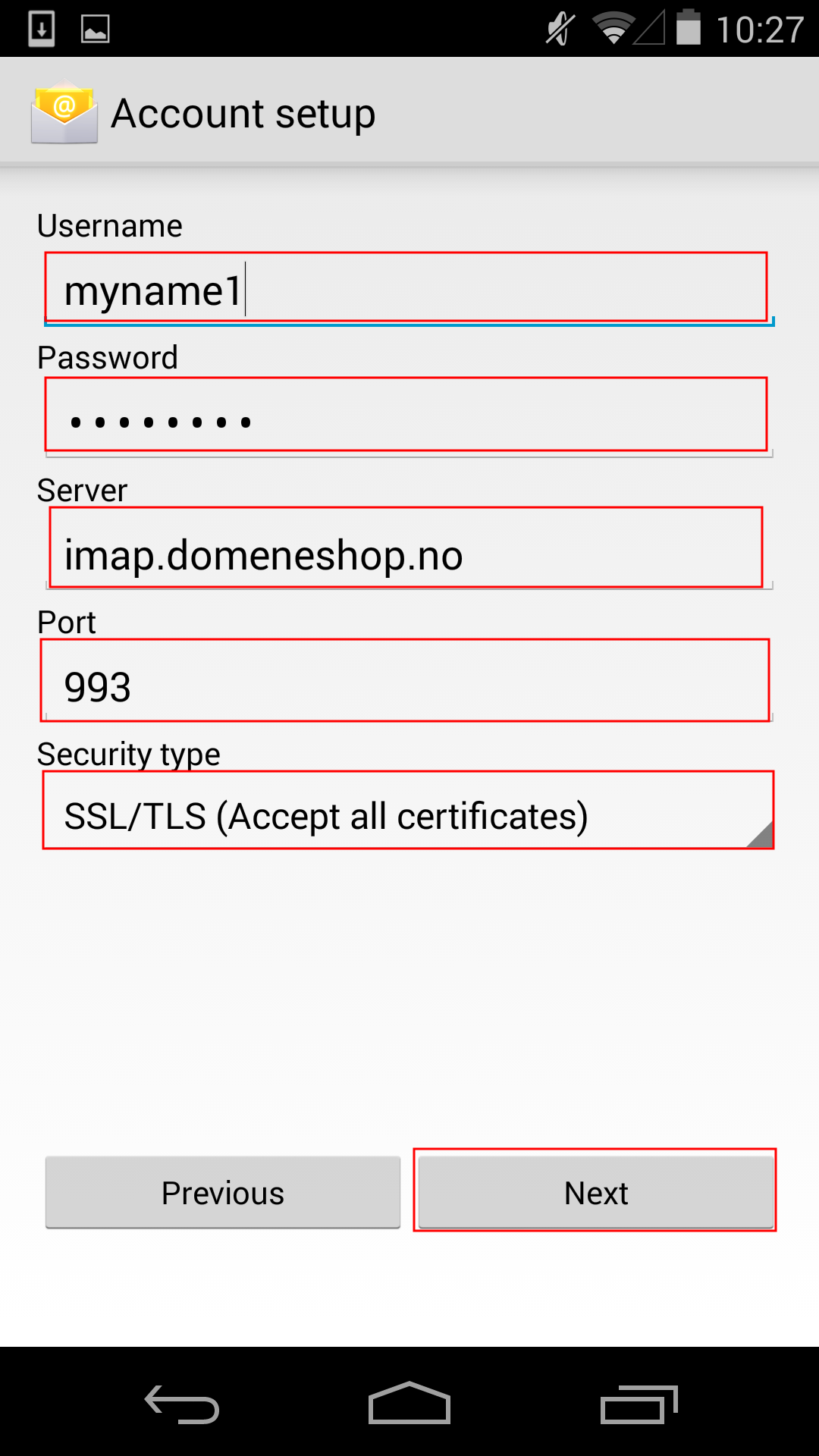Tap the Username field containing myname1
This screenshot has height=1456, width=819.
(409, 288)
